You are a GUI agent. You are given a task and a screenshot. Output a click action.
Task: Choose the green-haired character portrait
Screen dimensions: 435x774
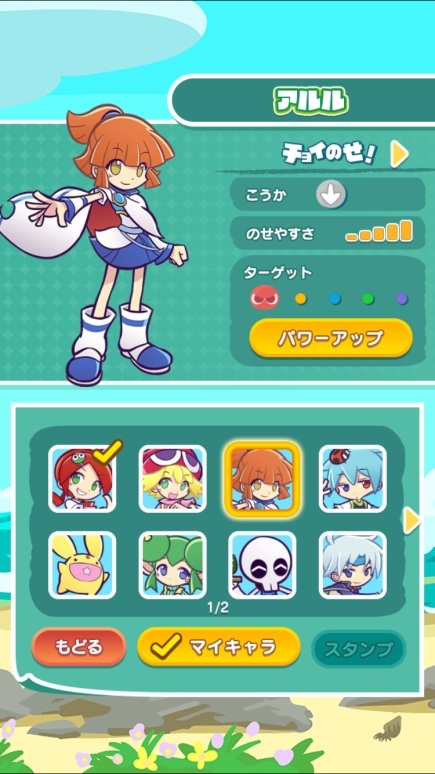[173, 565]
